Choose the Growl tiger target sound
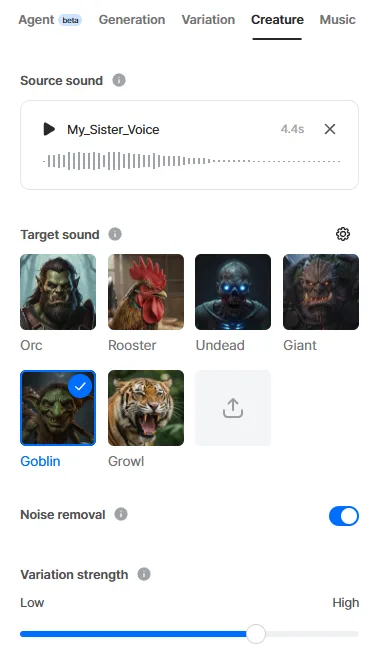376x654 pixels. 146,408
